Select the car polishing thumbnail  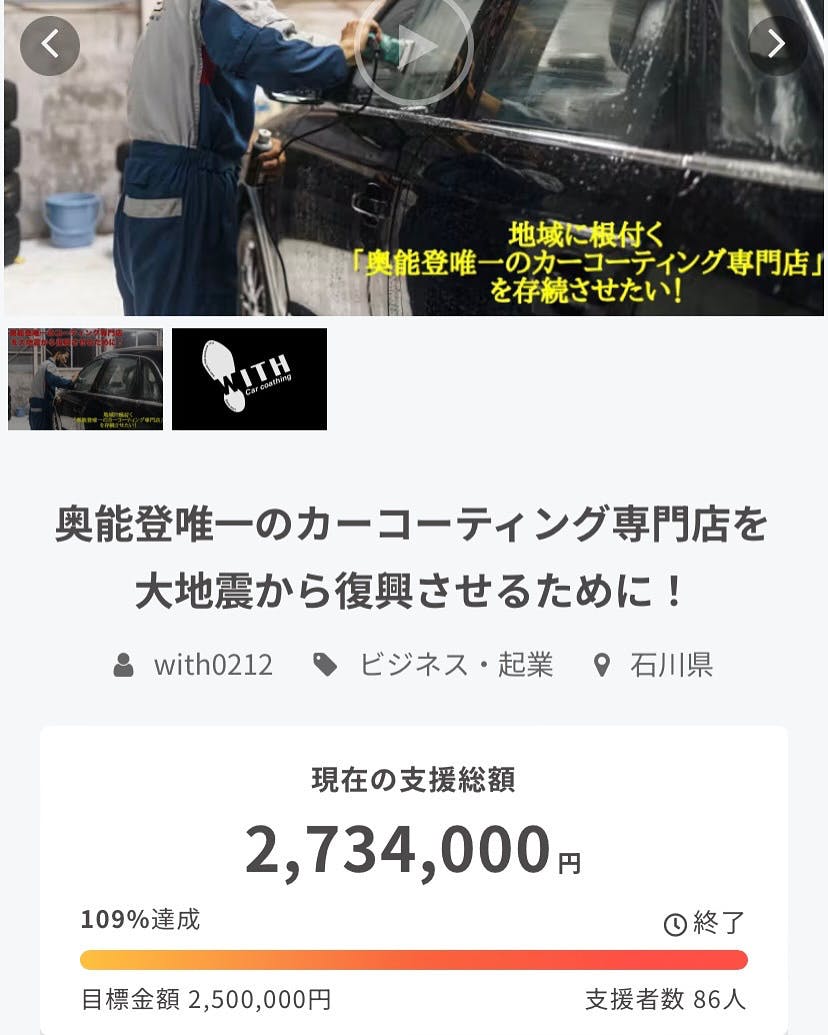pos(85,379)
